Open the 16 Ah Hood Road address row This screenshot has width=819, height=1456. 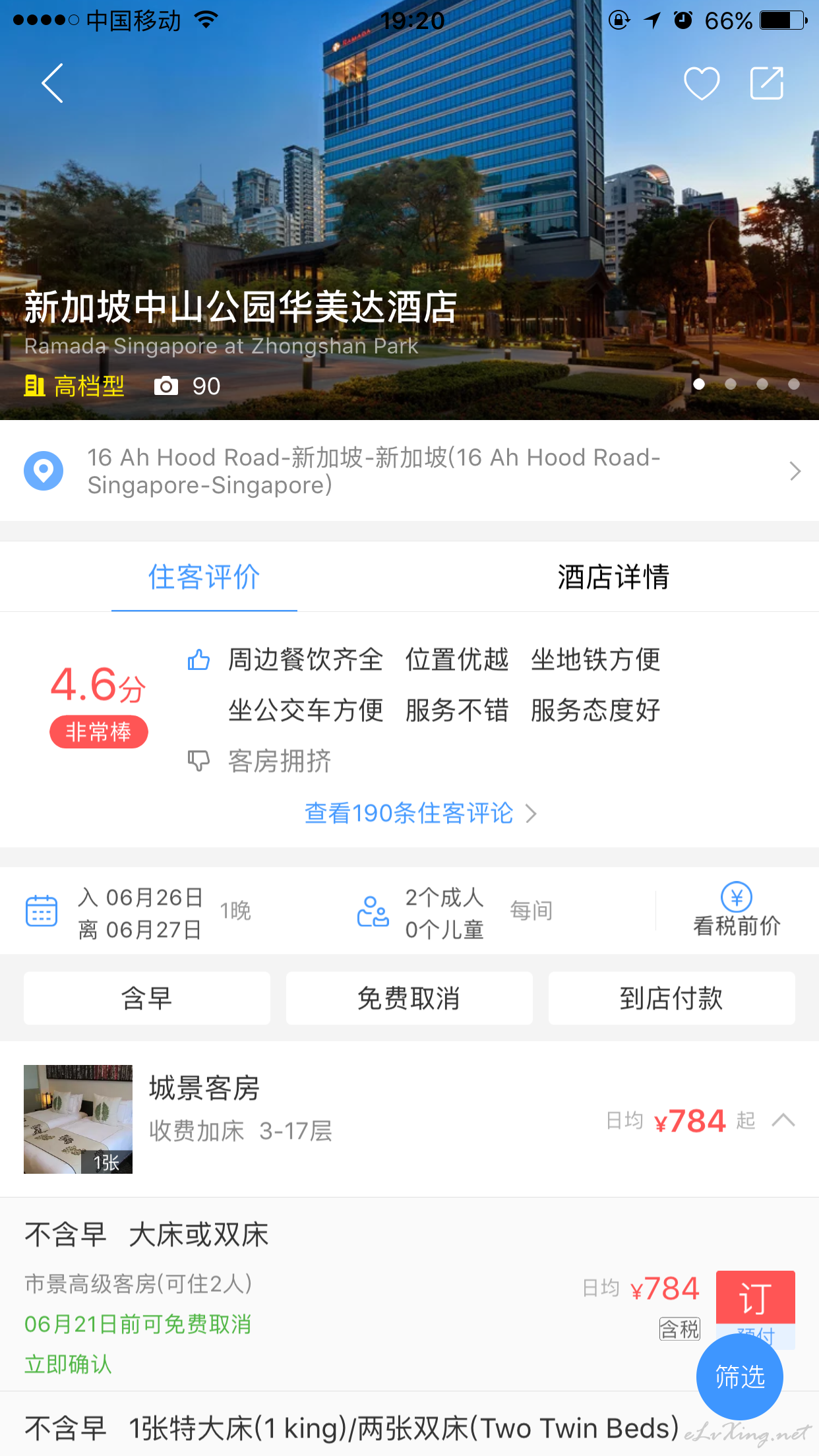tap(409, 471)
